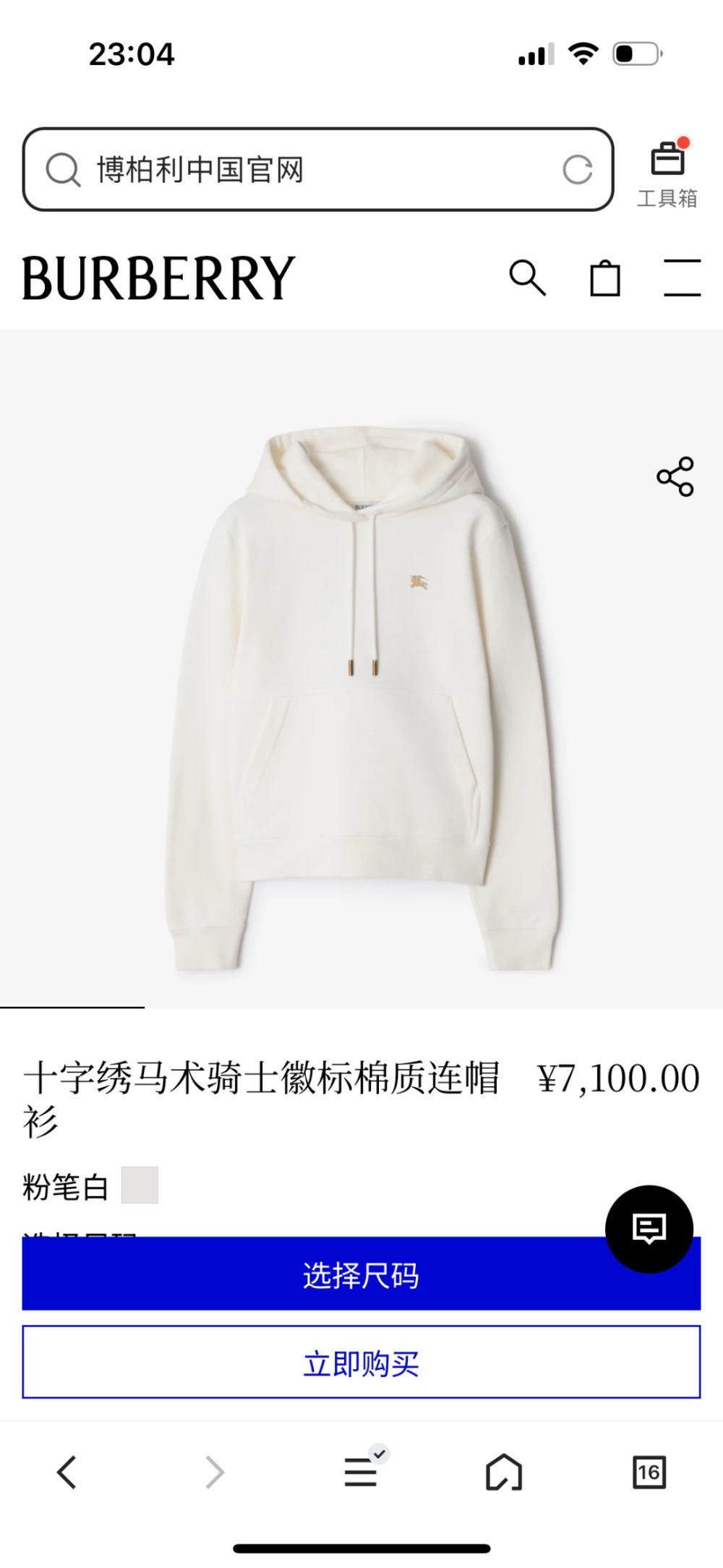723x1568 pixels.
Task: Tap 立即购买 to buy now
Action: point(361,1363)
